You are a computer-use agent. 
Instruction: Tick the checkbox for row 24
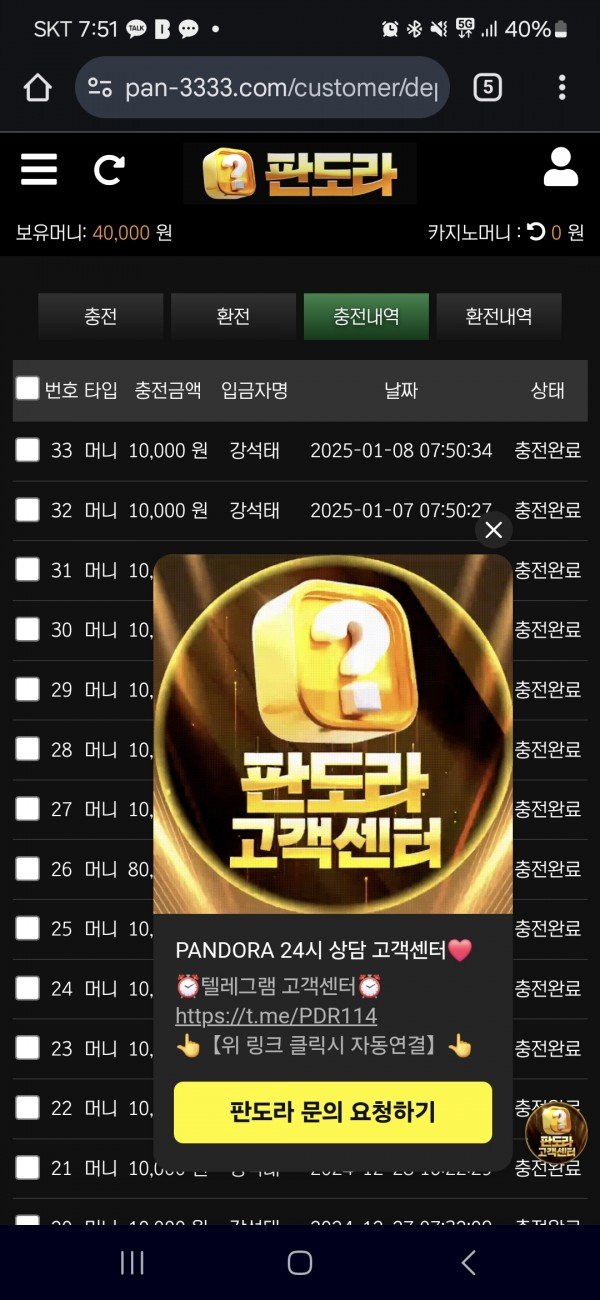pos(27,988)
